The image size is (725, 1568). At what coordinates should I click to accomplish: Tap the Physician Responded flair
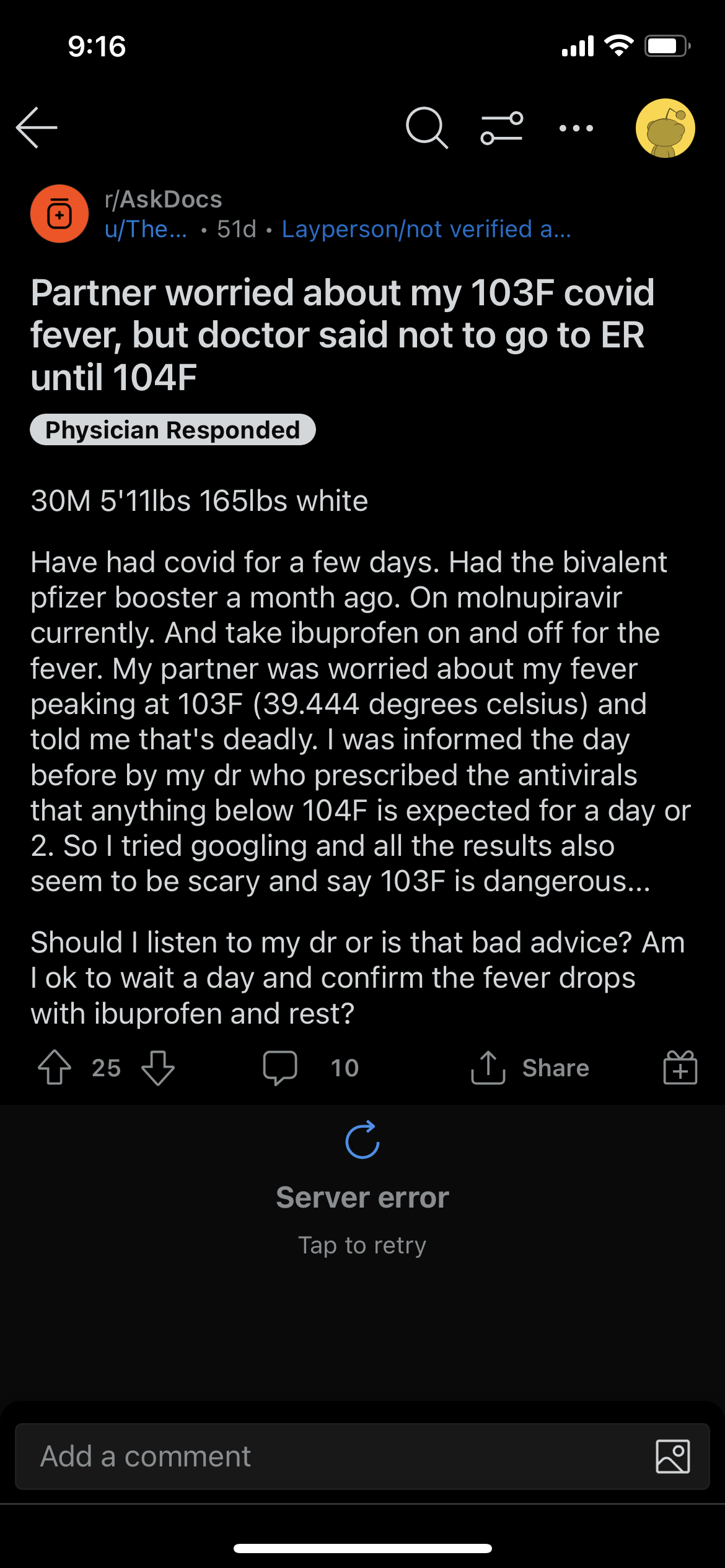[x=173, y=430]
